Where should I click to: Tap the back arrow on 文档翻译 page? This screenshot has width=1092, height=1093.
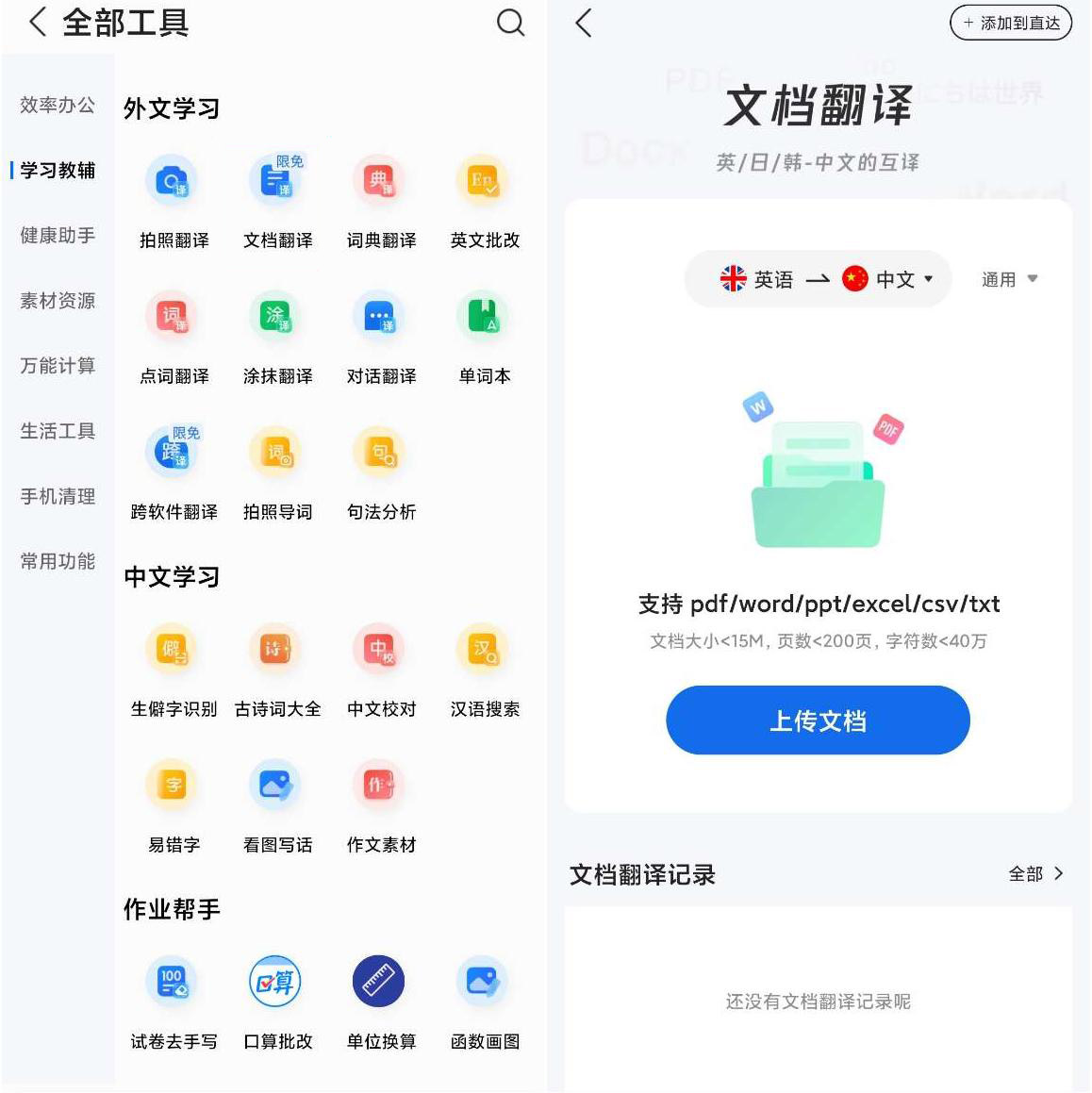pos(583,24)
